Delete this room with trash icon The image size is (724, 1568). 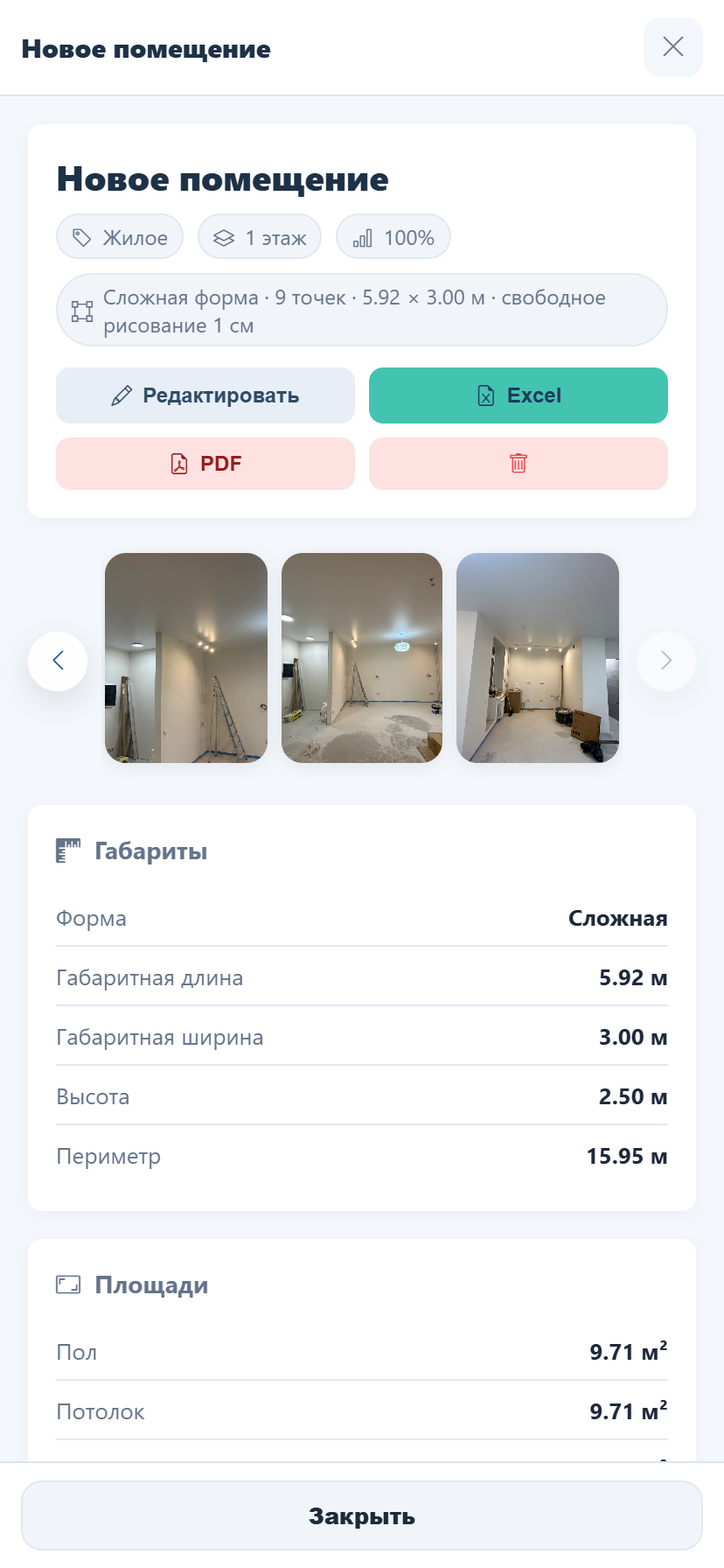(519, 464)
